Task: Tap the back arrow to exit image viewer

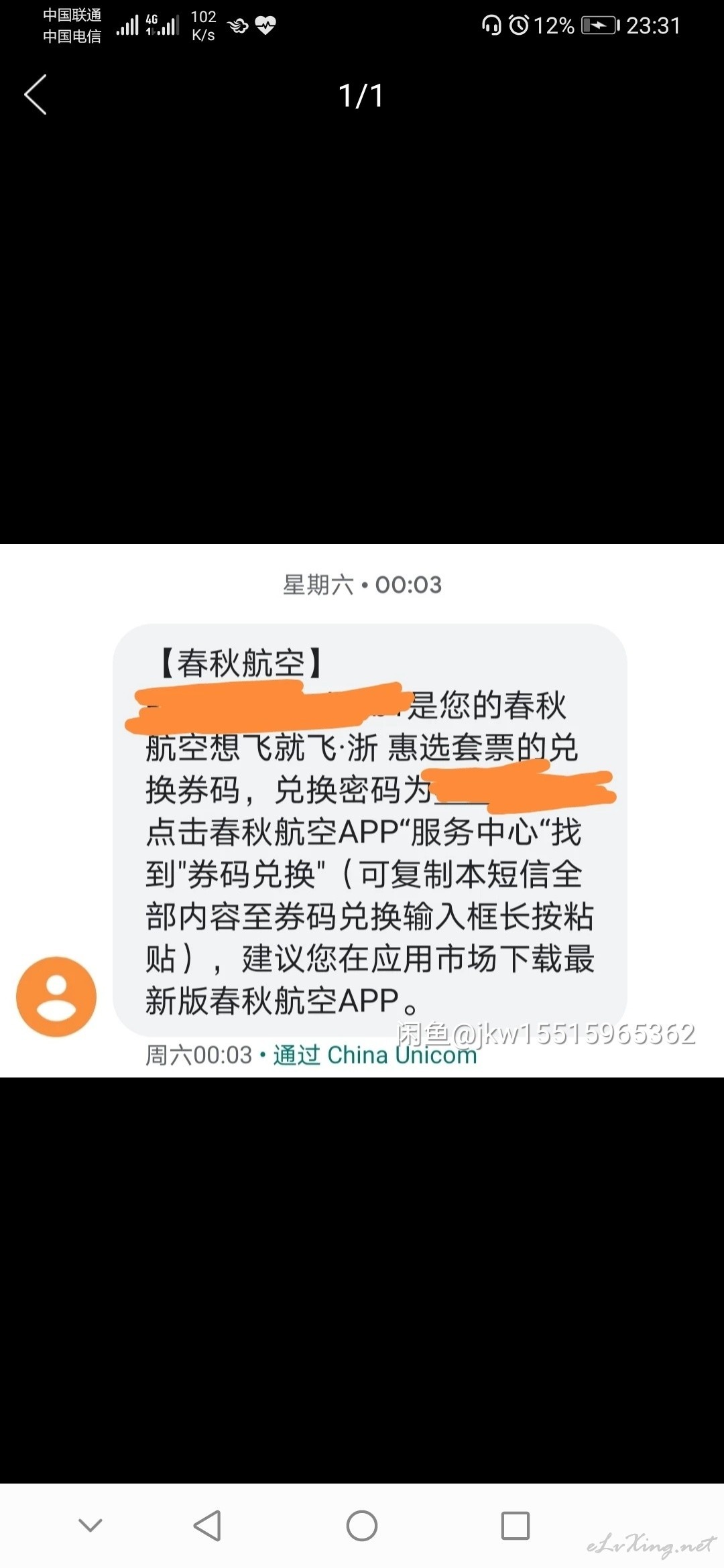Action: coord(36,94)
